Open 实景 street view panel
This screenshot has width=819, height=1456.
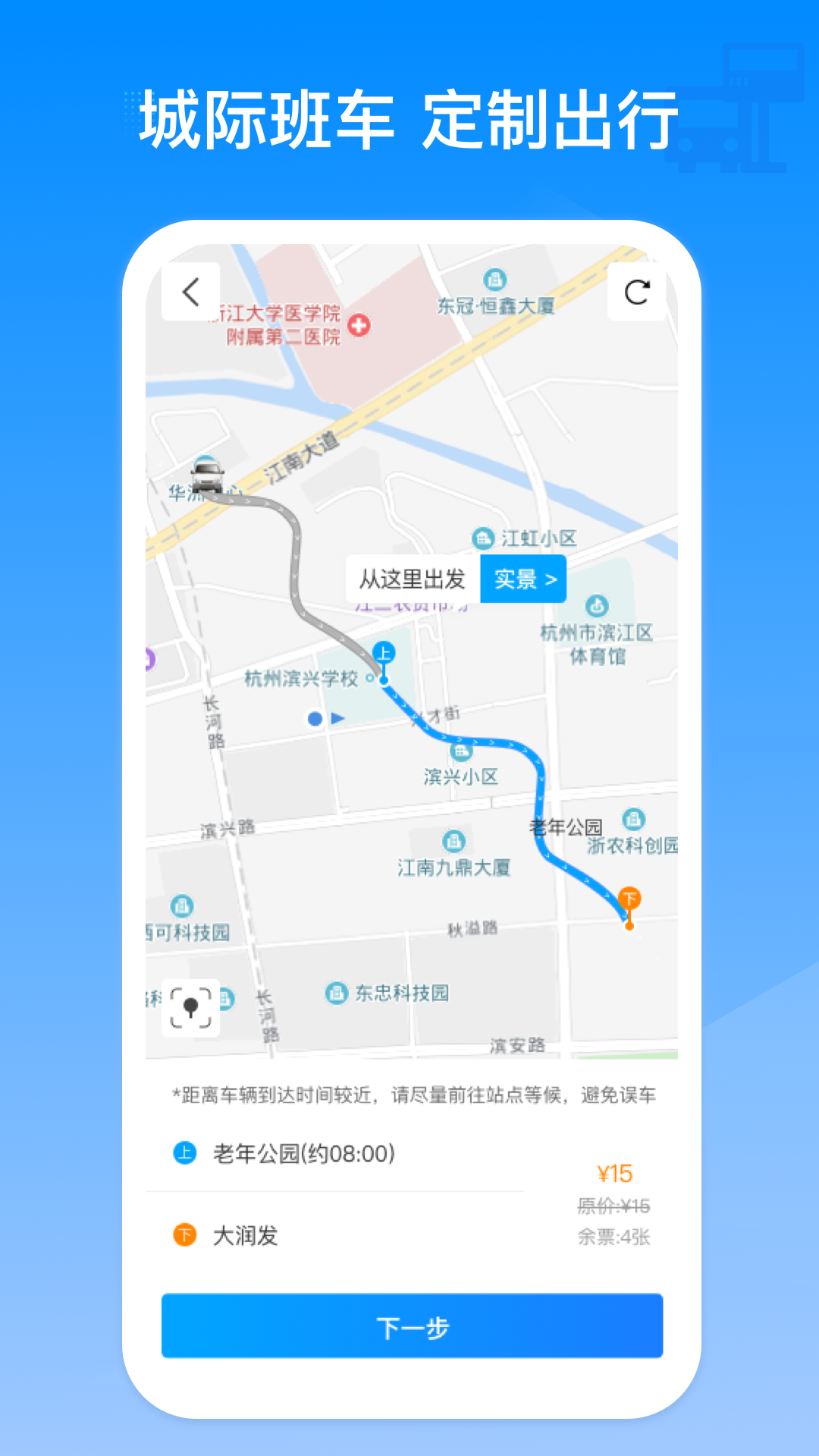coord(523,579)
